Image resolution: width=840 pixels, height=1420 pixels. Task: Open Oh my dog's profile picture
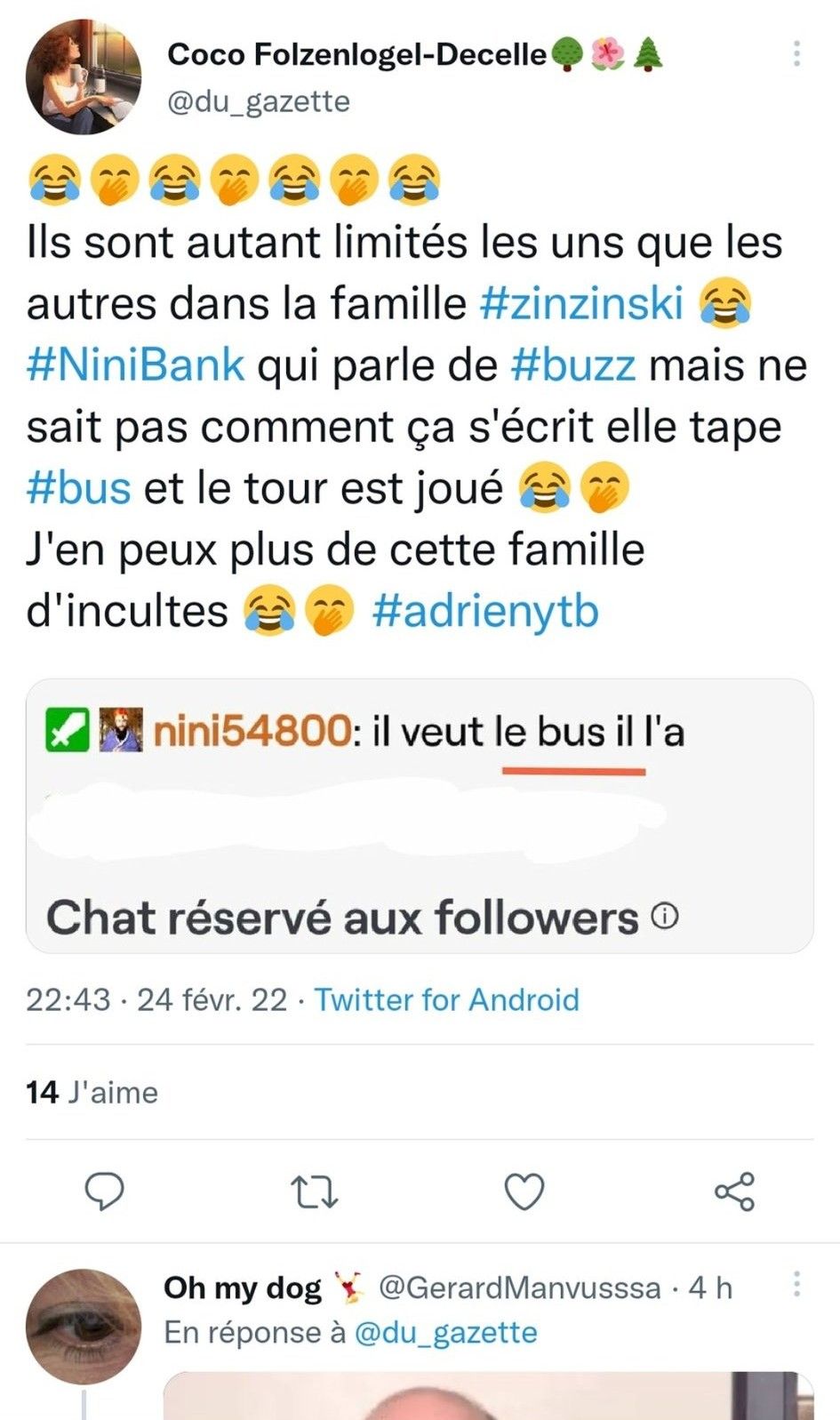click(x=84, y=1326)
